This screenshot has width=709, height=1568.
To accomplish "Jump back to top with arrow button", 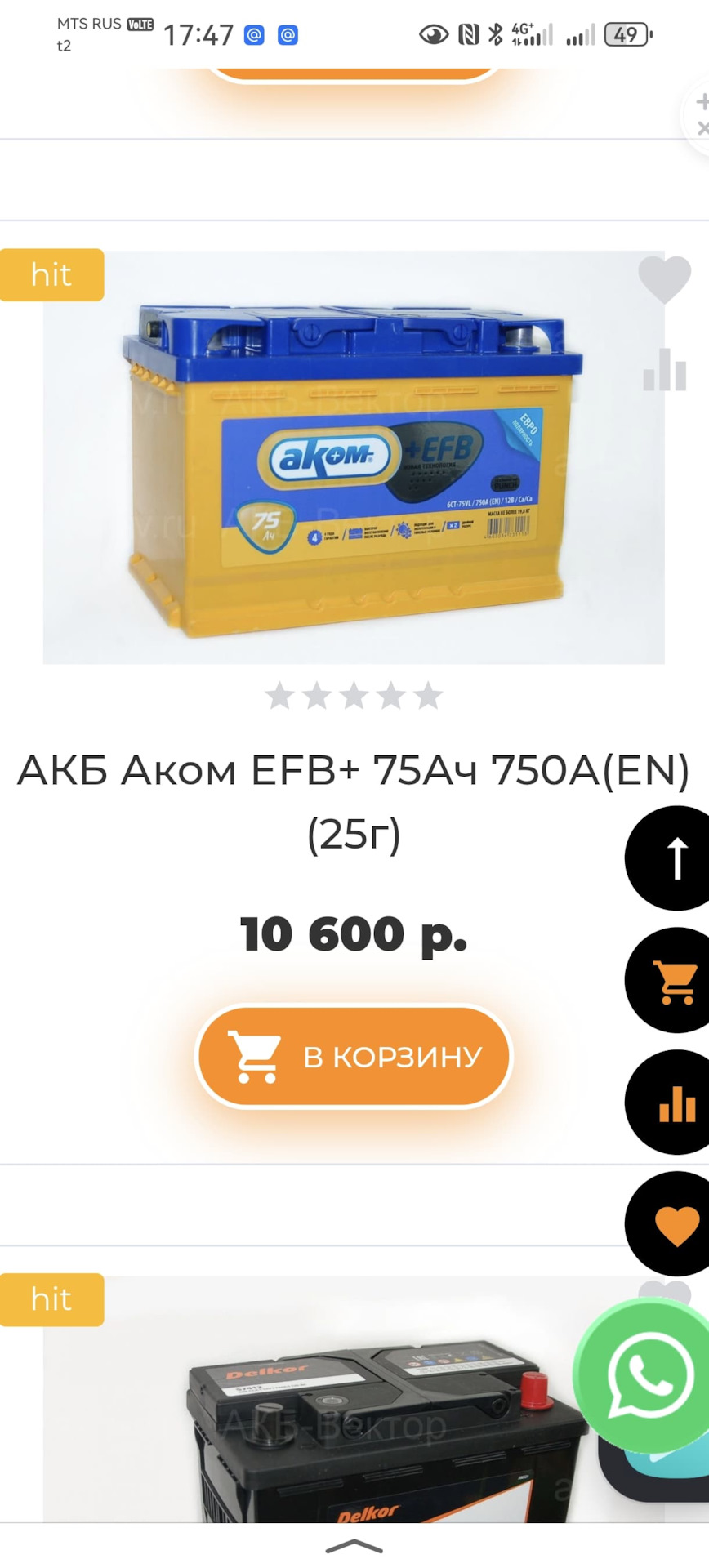I will [x=675, y=857].
